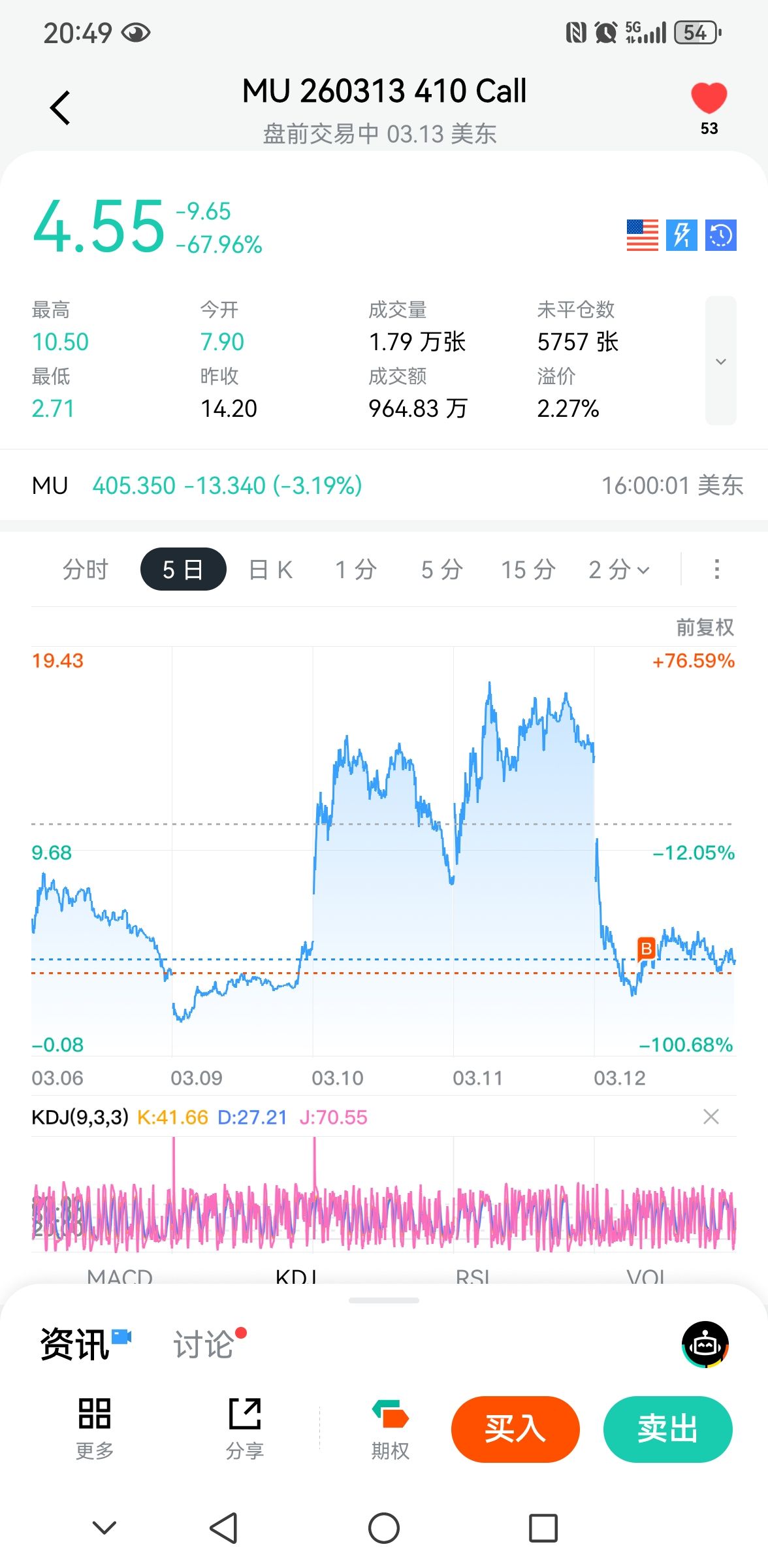Select the 15分 chart interval
Screen dimensions: 768x1568
pyautogui.click(x=528, y=569)
